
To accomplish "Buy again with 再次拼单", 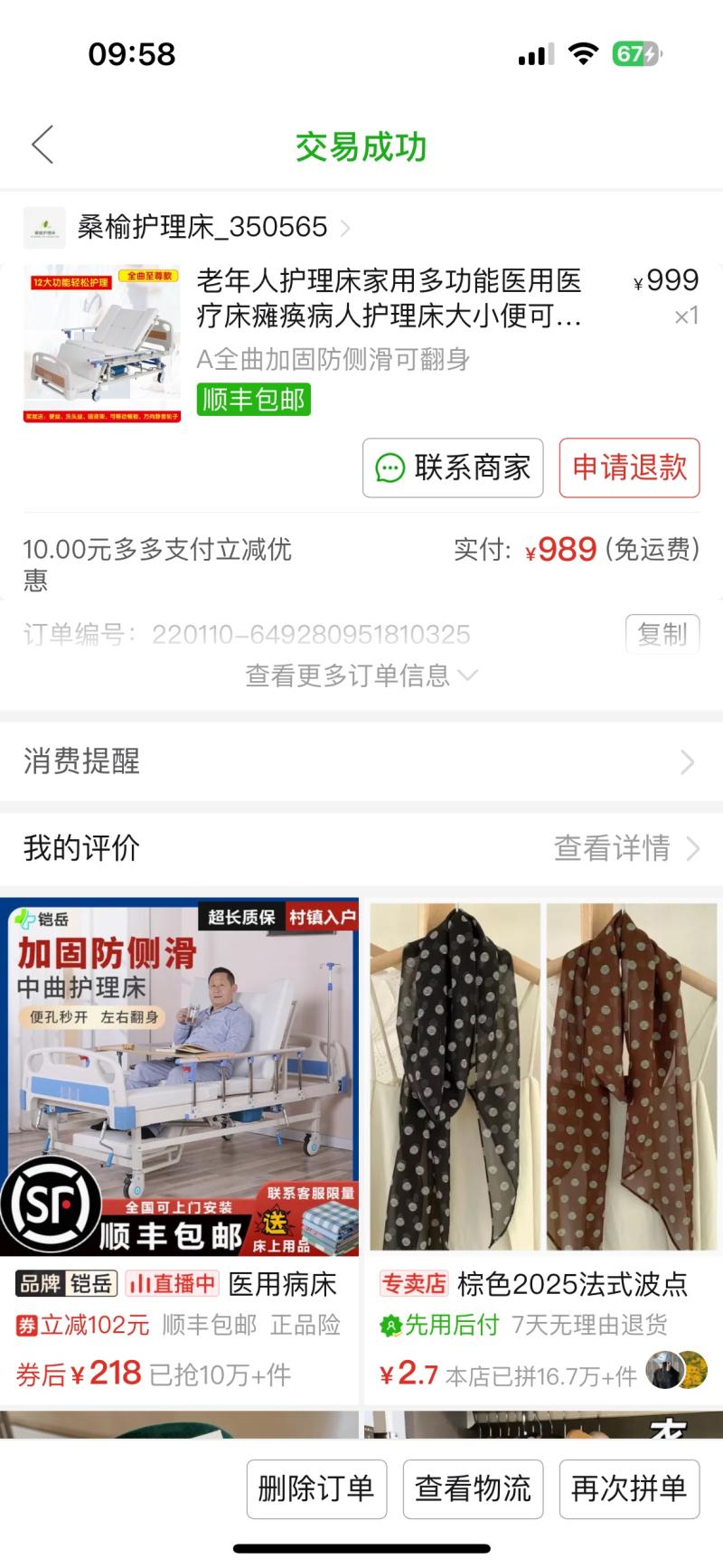I will [629, 1488].
